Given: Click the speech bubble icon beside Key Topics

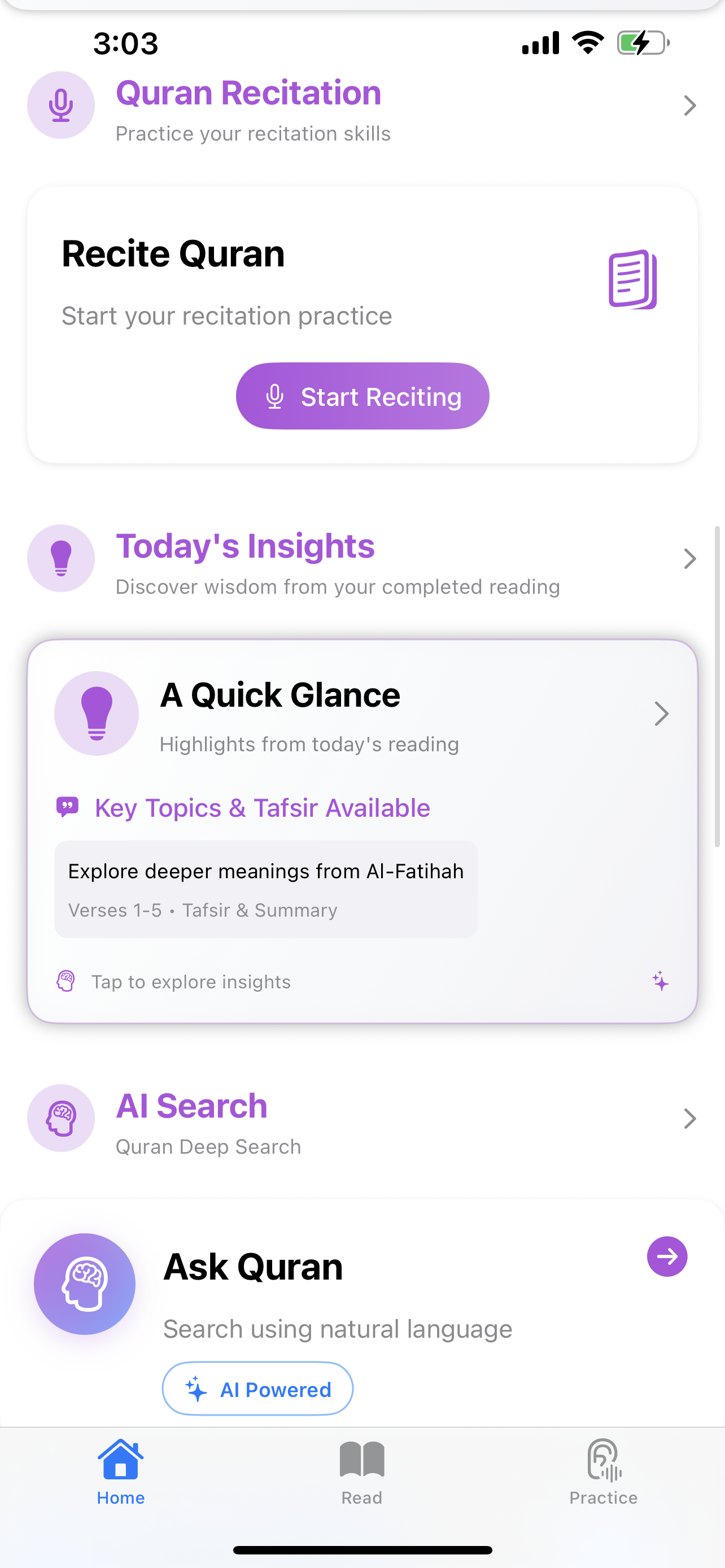Looking at the screenshot, I should pos(68,806).
